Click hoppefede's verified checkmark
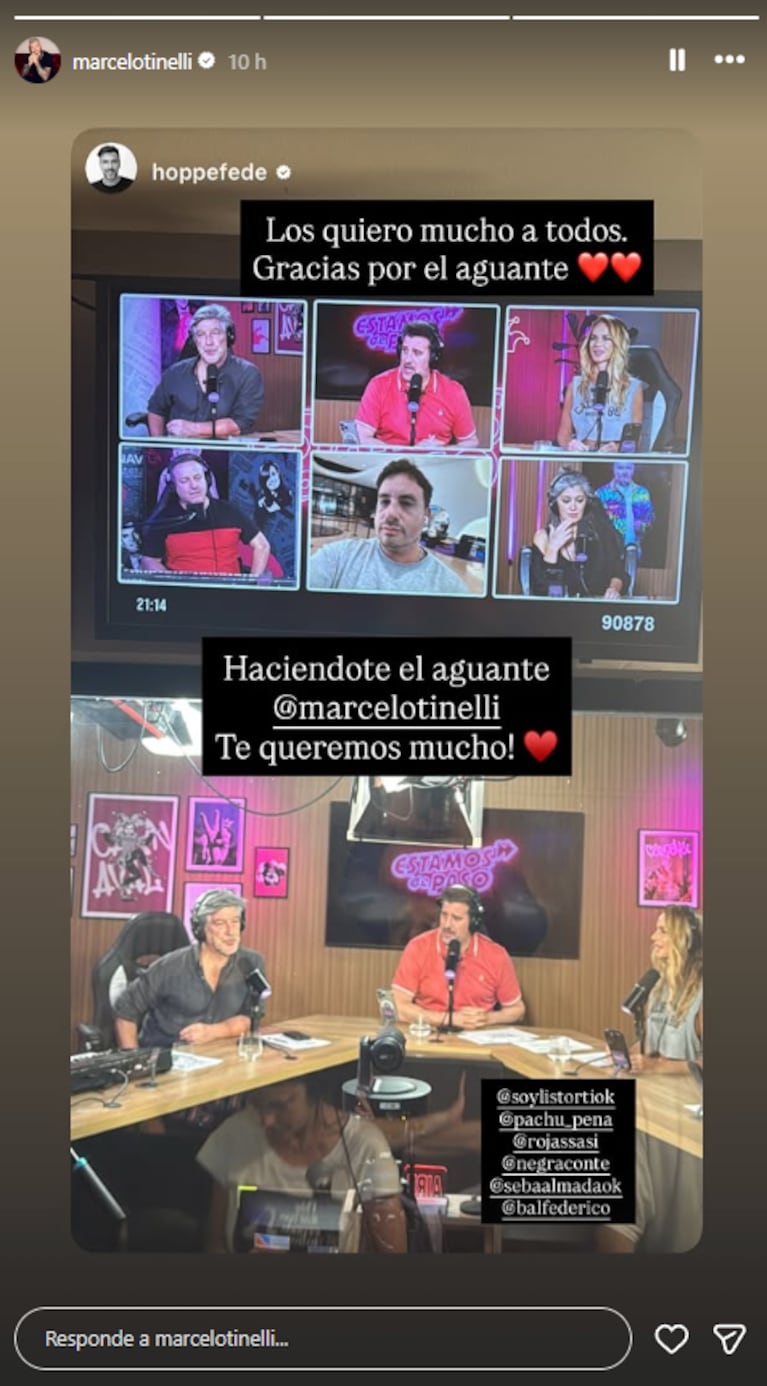Viewport: 767px width, 1386px height. click(285, 171)
